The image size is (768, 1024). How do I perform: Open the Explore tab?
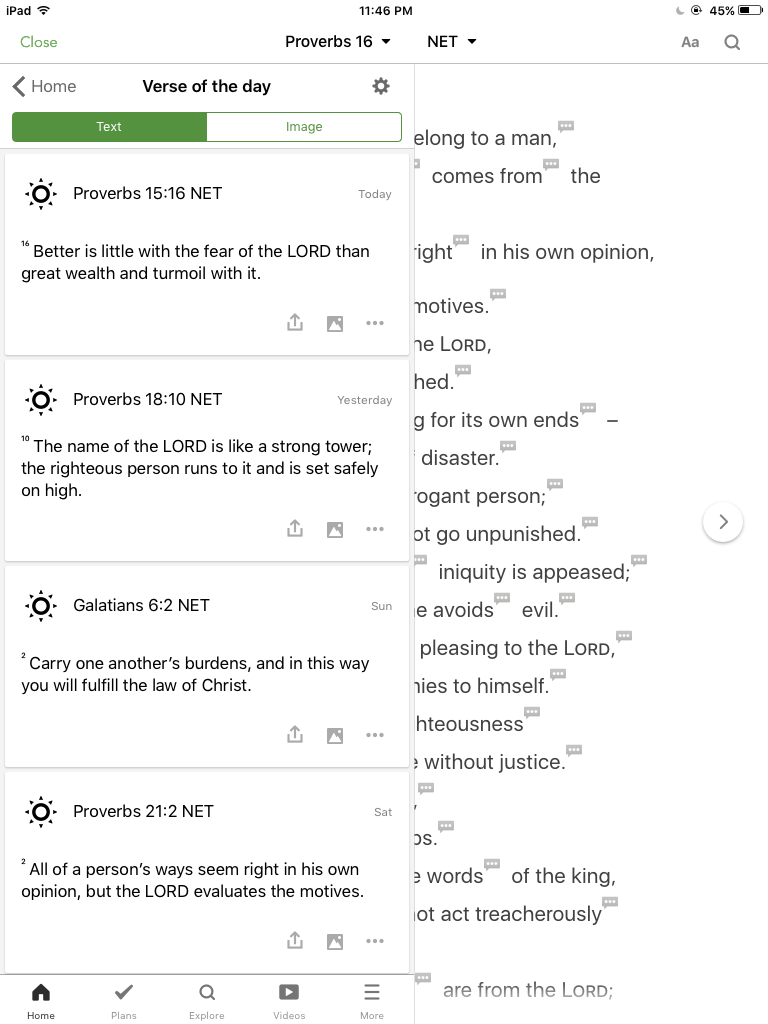click(x=206, y=999)
